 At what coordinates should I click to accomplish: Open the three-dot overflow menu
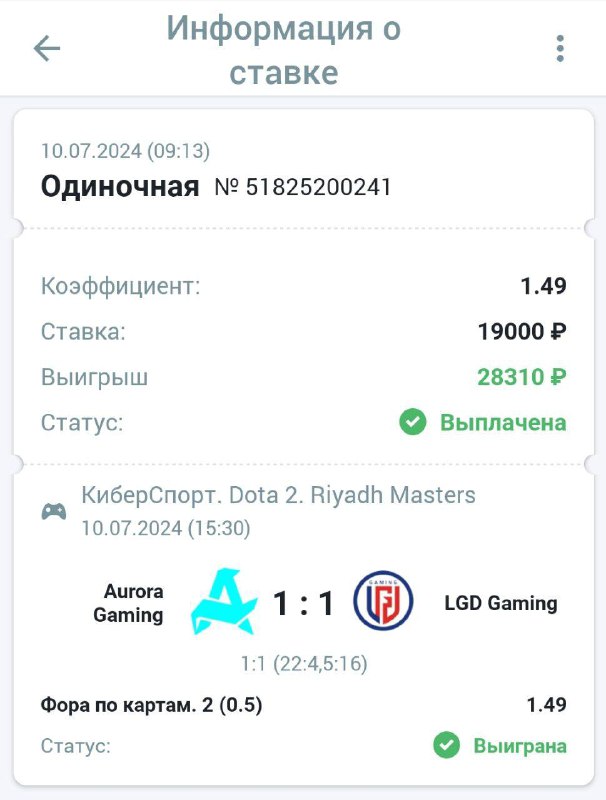click(560, 48)
